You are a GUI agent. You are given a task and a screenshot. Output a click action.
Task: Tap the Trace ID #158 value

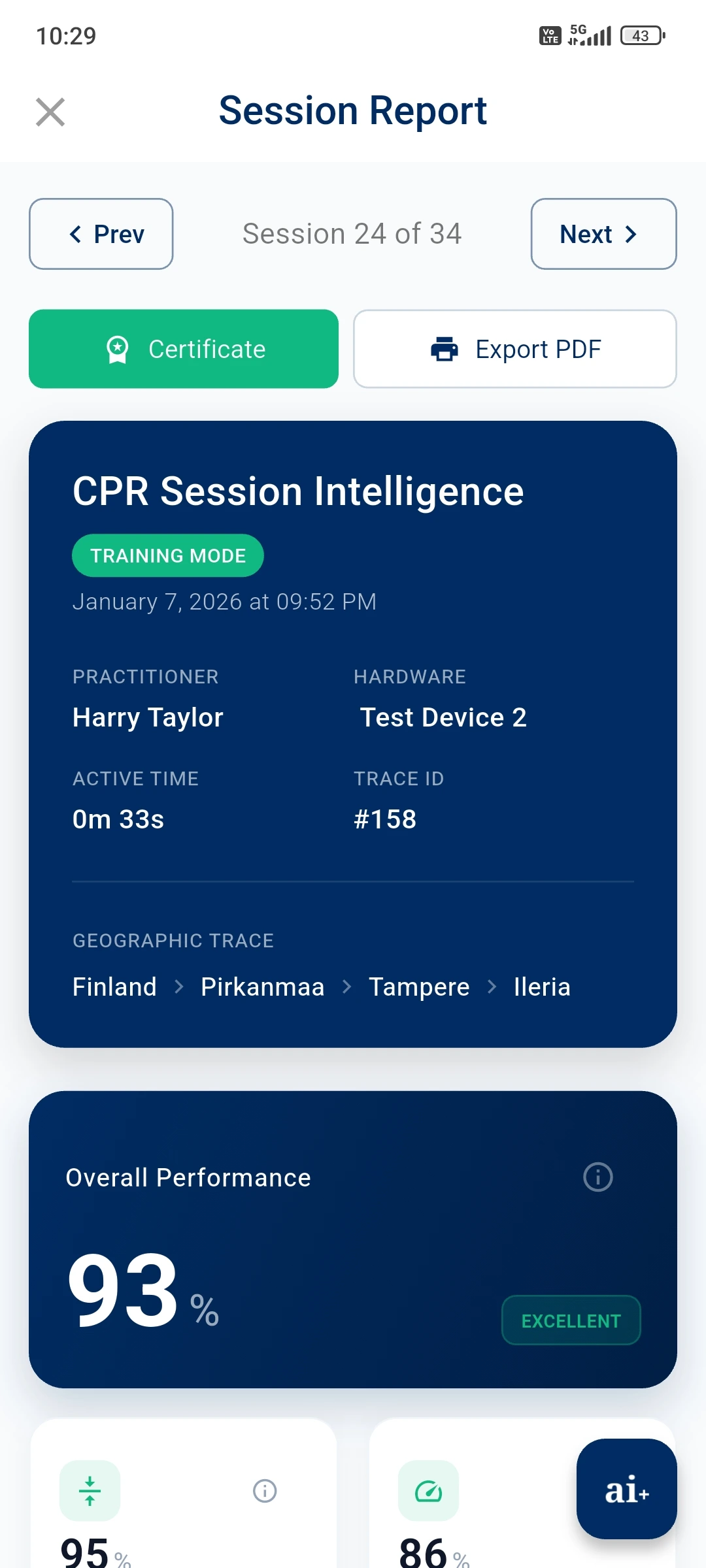coord(385,819)
